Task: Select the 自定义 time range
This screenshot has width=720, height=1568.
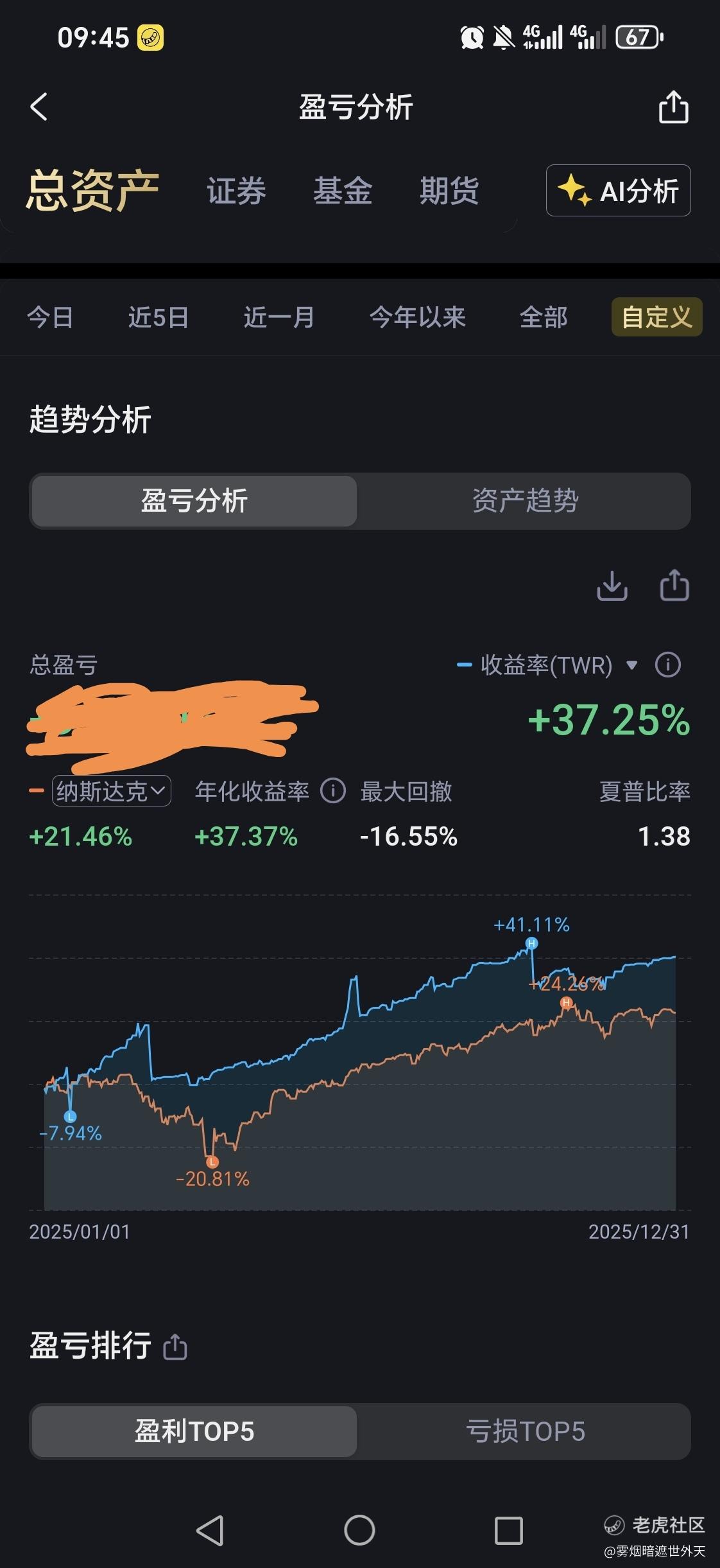Action: (656, 317)
